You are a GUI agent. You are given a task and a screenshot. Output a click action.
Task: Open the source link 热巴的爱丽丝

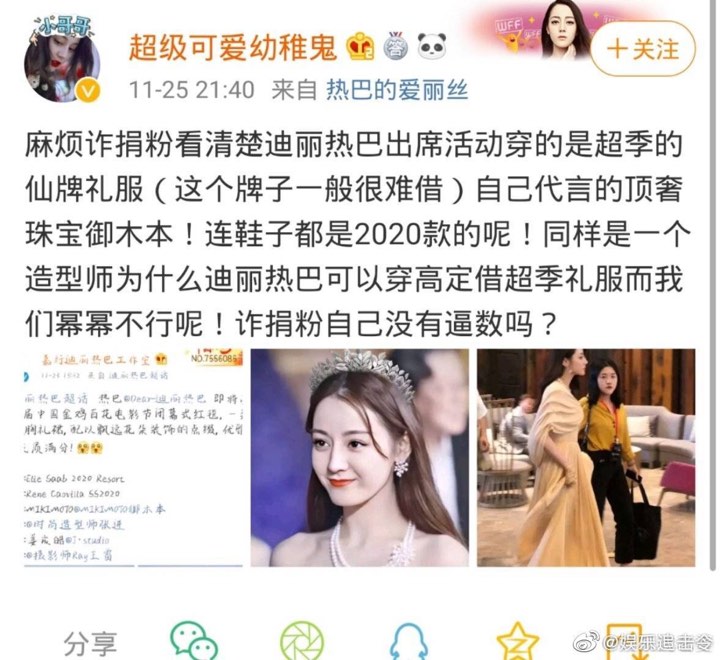tap(398, 90)
